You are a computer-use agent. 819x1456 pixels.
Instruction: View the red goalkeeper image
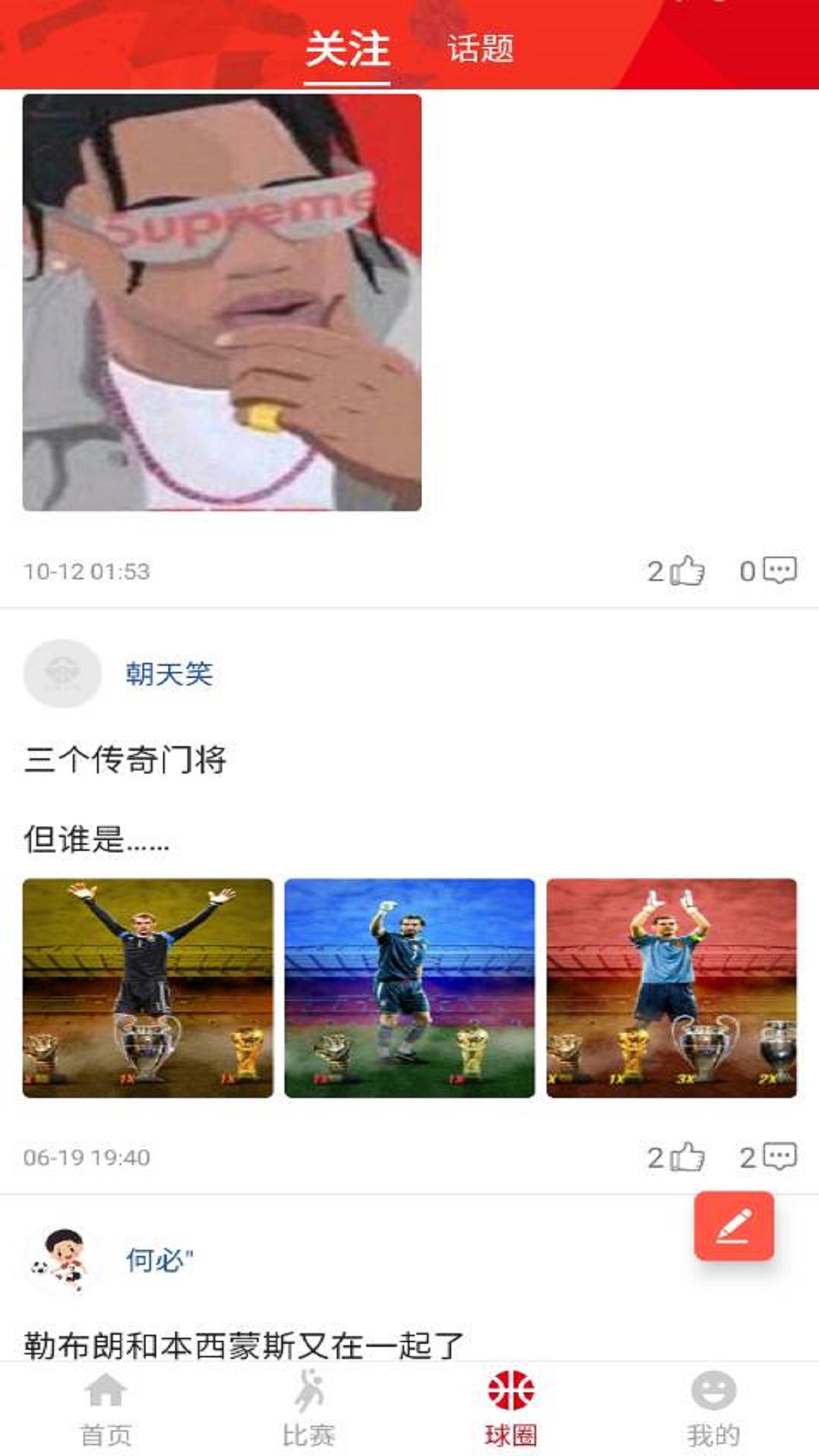671,987
